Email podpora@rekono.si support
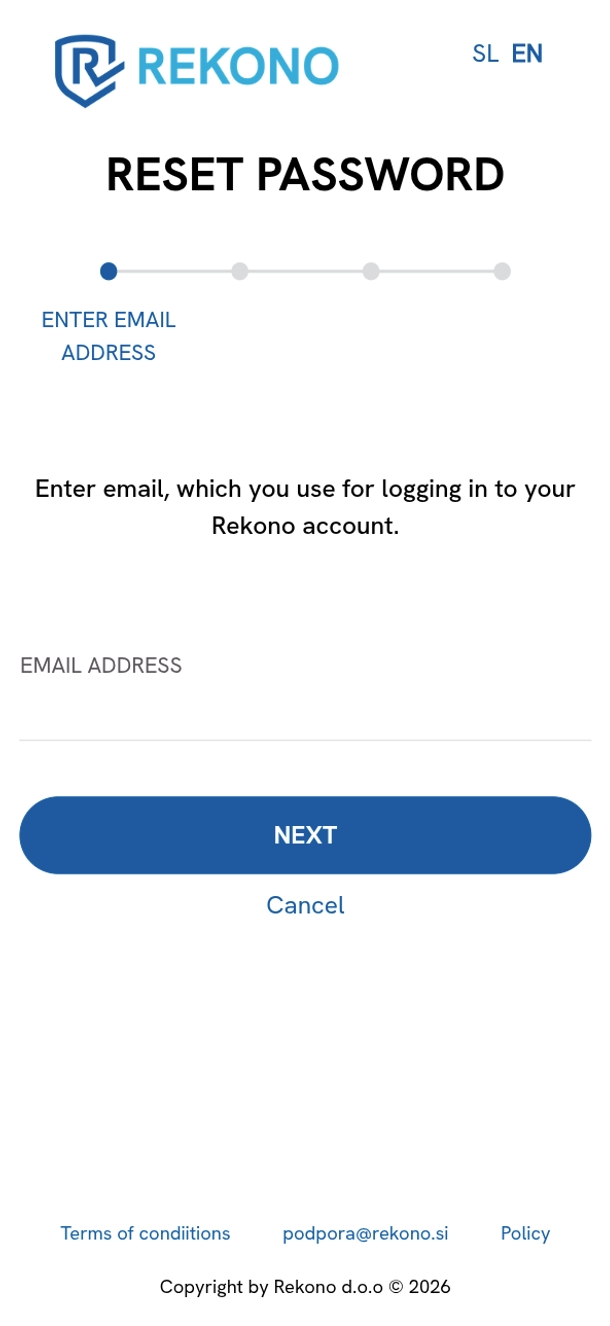 (365, 1233)
